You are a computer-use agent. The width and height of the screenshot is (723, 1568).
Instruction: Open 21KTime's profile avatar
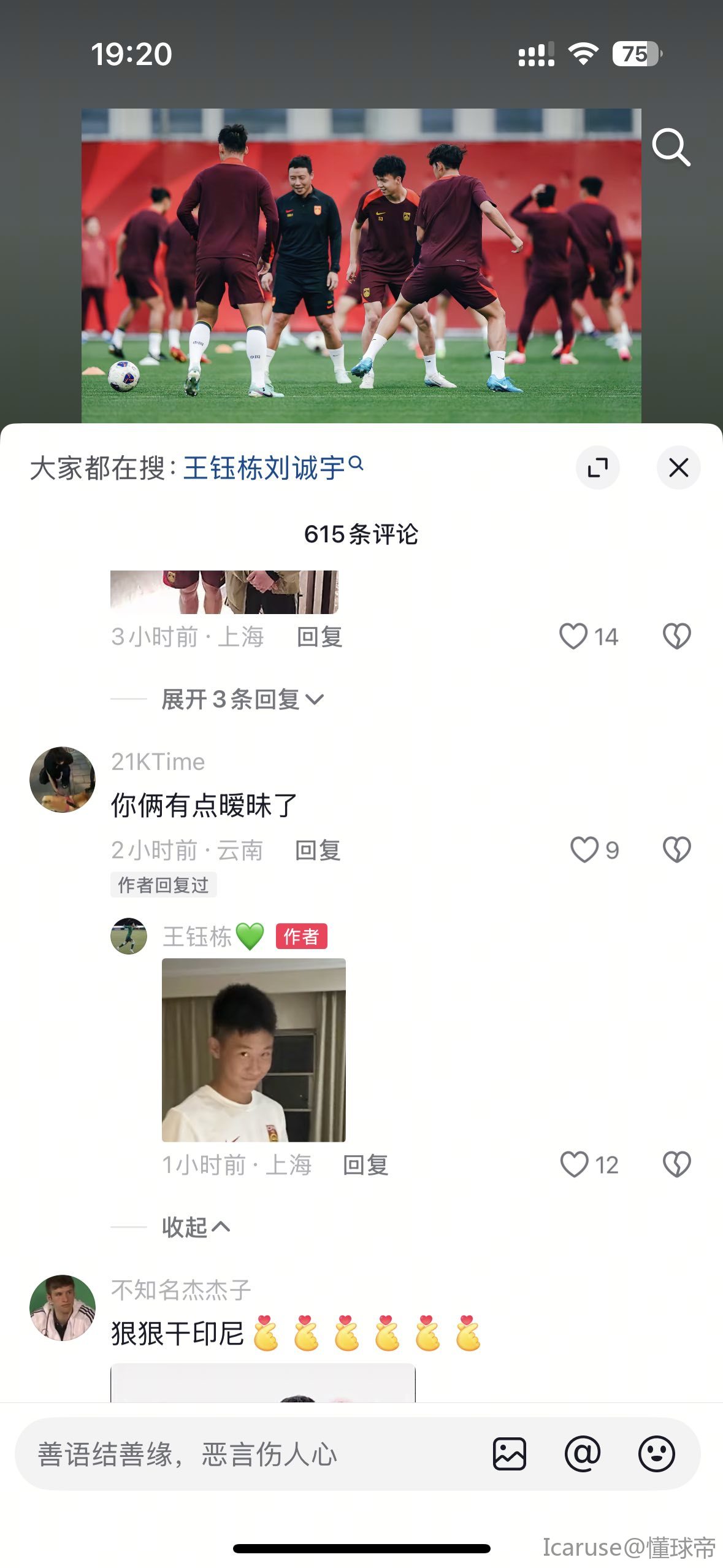[x=63, y=779]
